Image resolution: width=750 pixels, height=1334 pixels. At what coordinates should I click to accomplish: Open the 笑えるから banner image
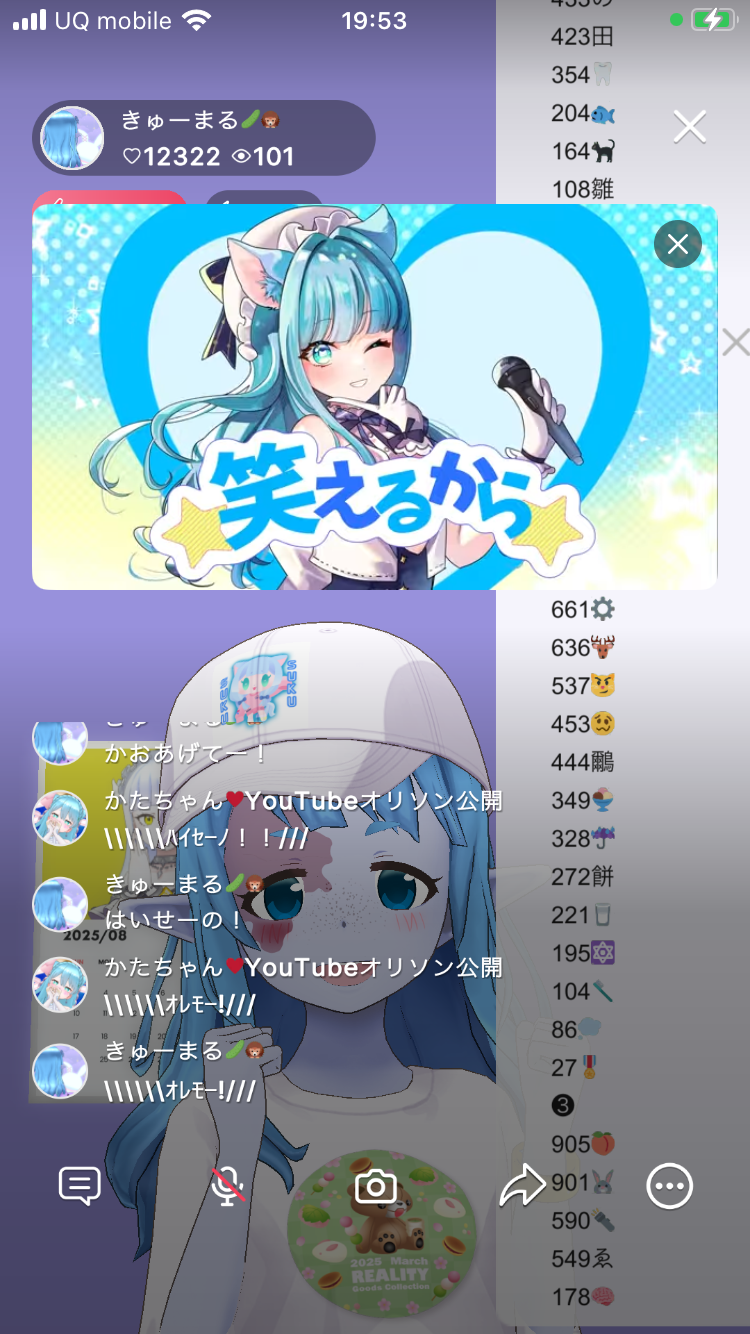pos(374,420)
